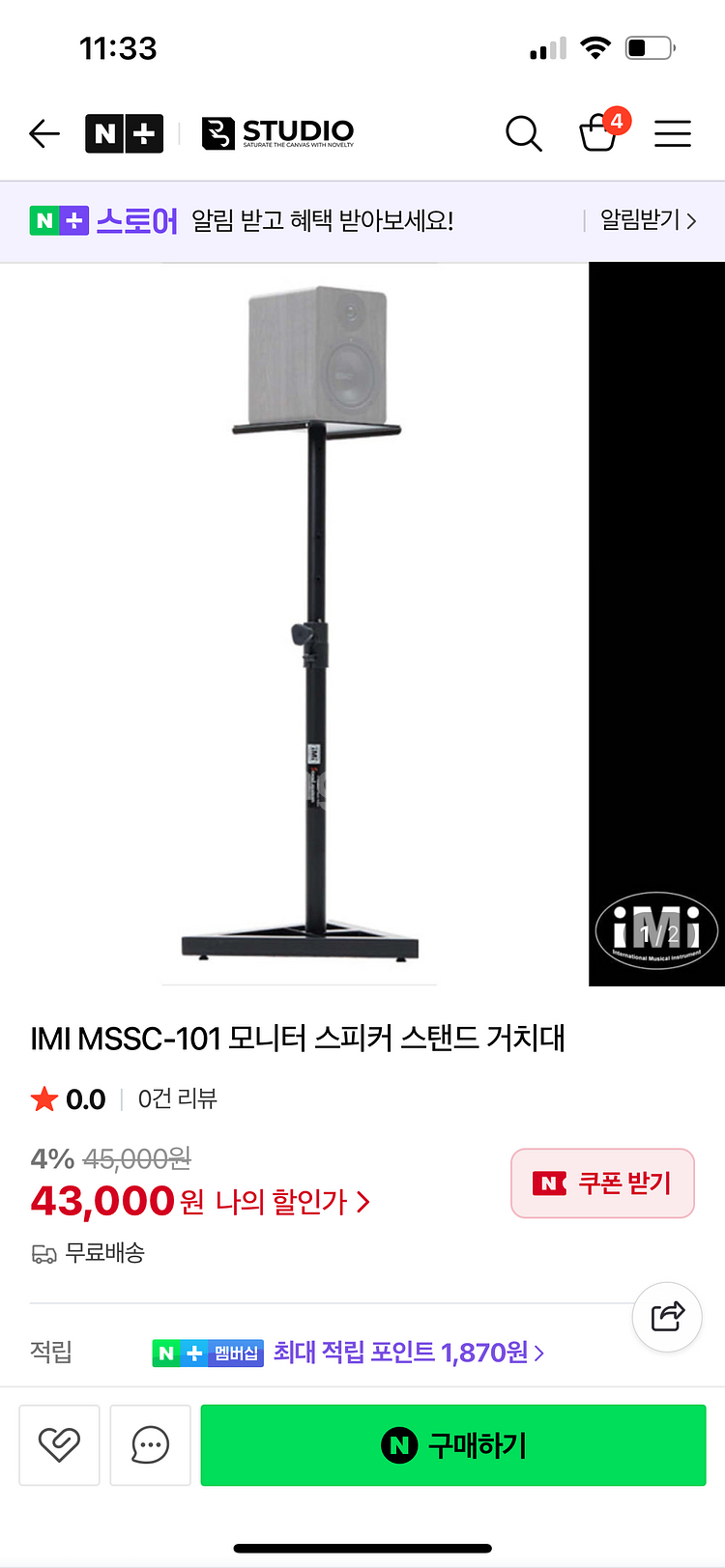Screen dimensions: 725x1568
Task: Tap 알림받기 to receive store alerts
Action: click(648, 220)
